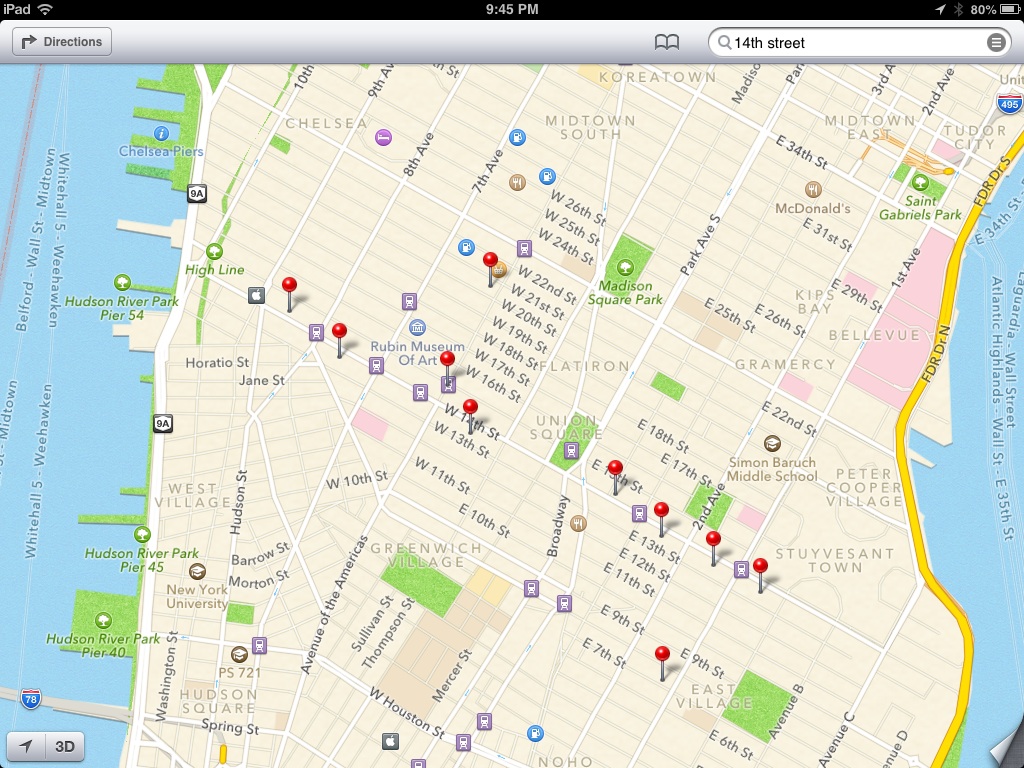Open the Directions button
The height and width of the screenshot is (768, 1024).
[62, 42]
